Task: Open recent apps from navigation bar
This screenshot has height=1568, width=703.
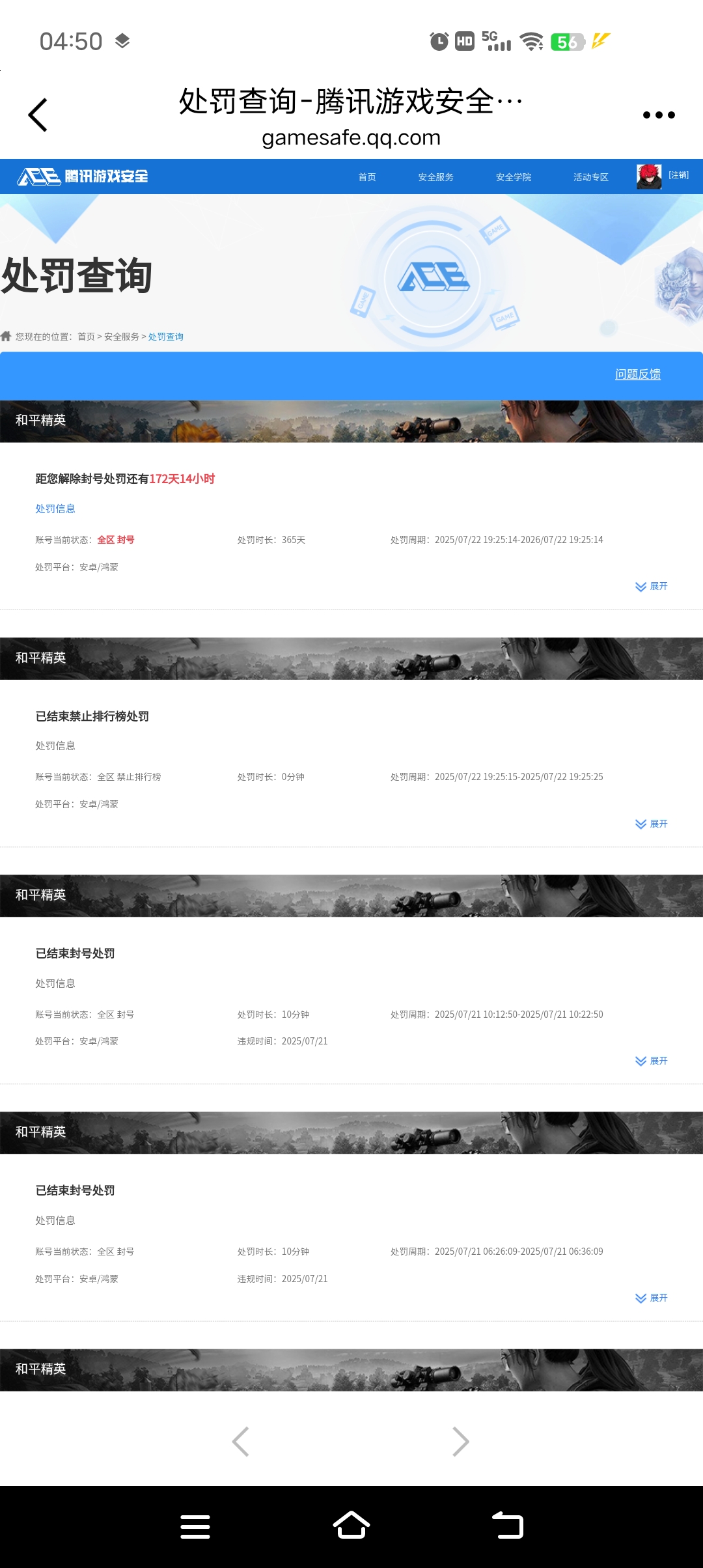Action: pyautogui.click(x=195, y=1526)
